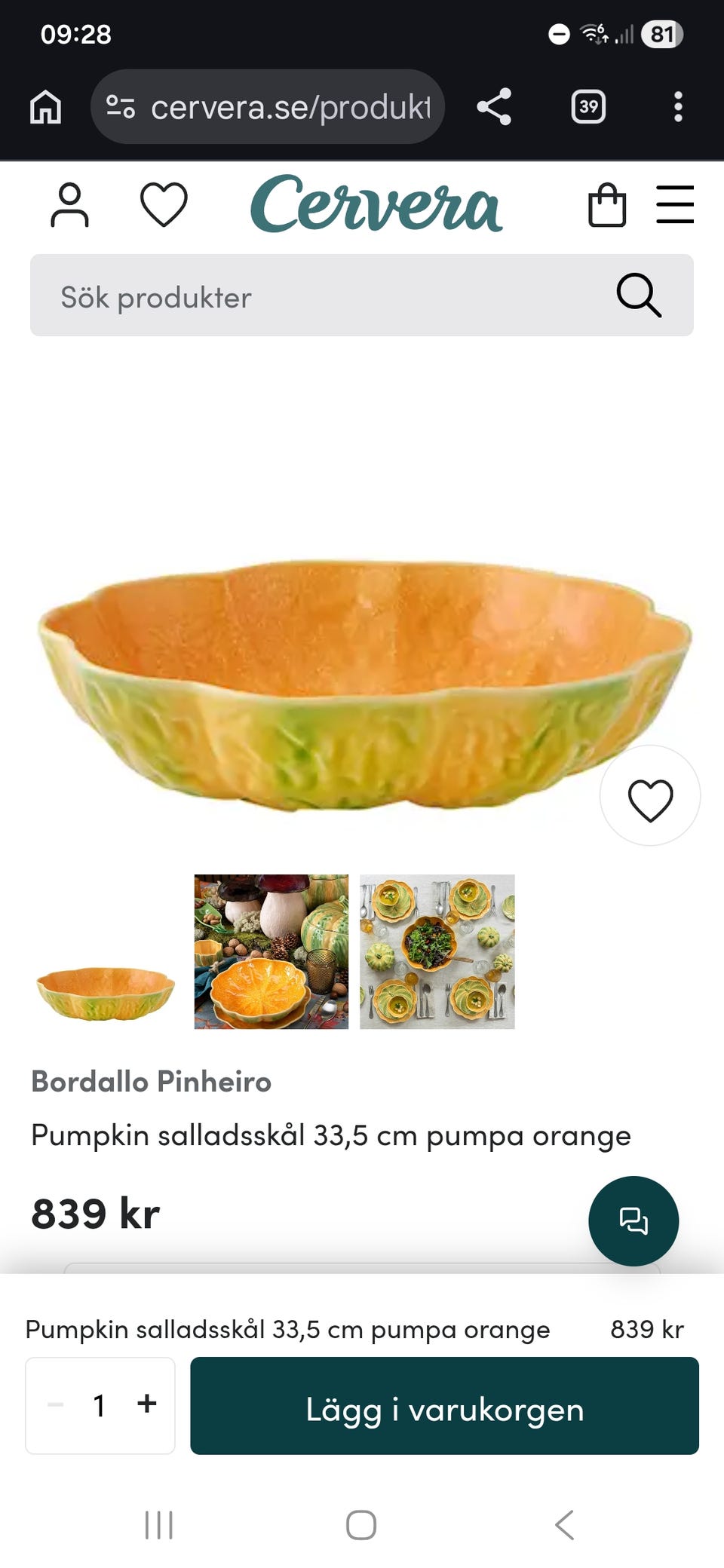Image resolution: width=724 pixels, height=1568 pixels.
Task: Add the pumpkin bowl to favorites
Action: pos(650,799)
